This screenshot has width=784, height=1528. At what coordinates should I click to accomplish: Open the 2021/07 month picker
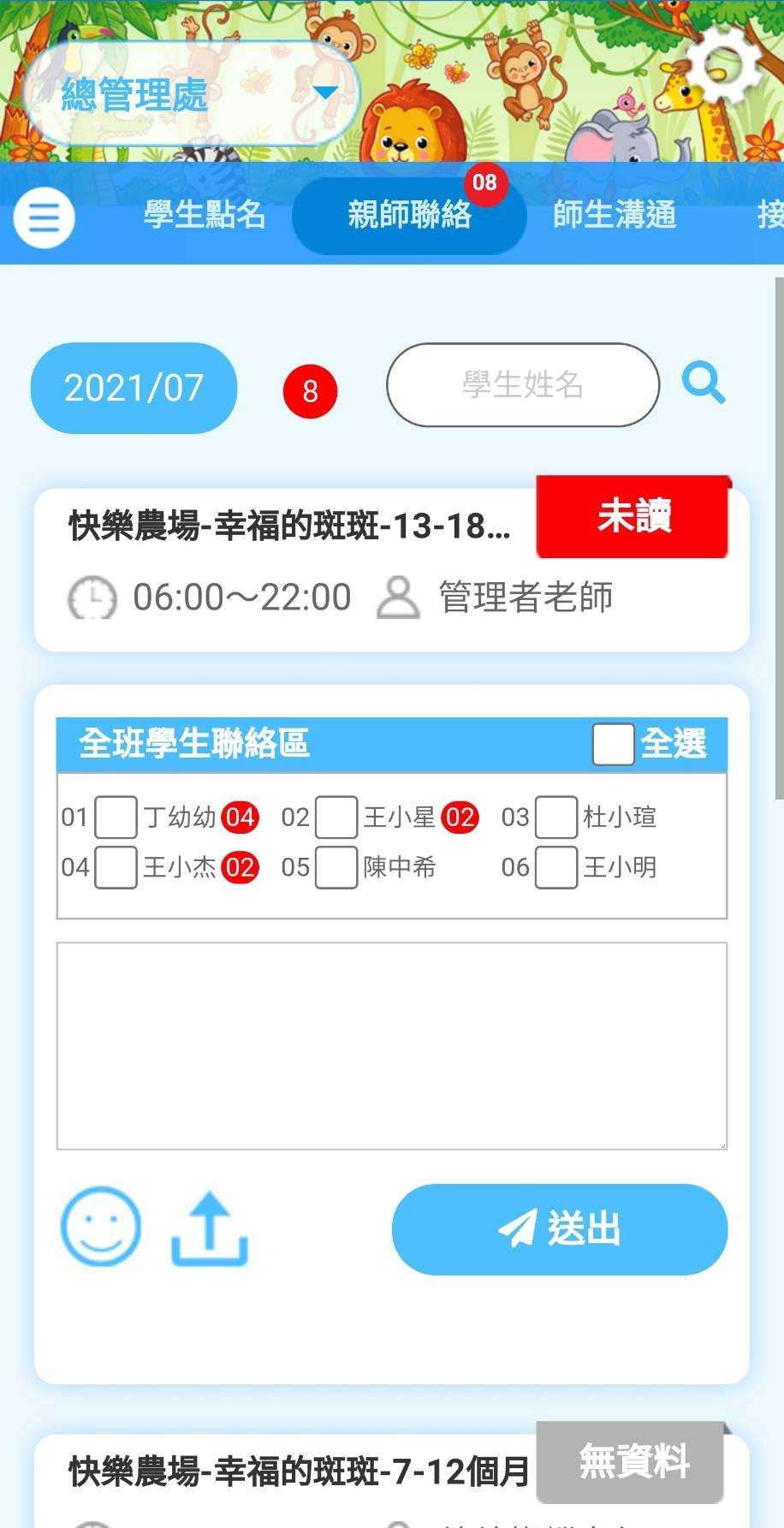(x=134, y=388)
